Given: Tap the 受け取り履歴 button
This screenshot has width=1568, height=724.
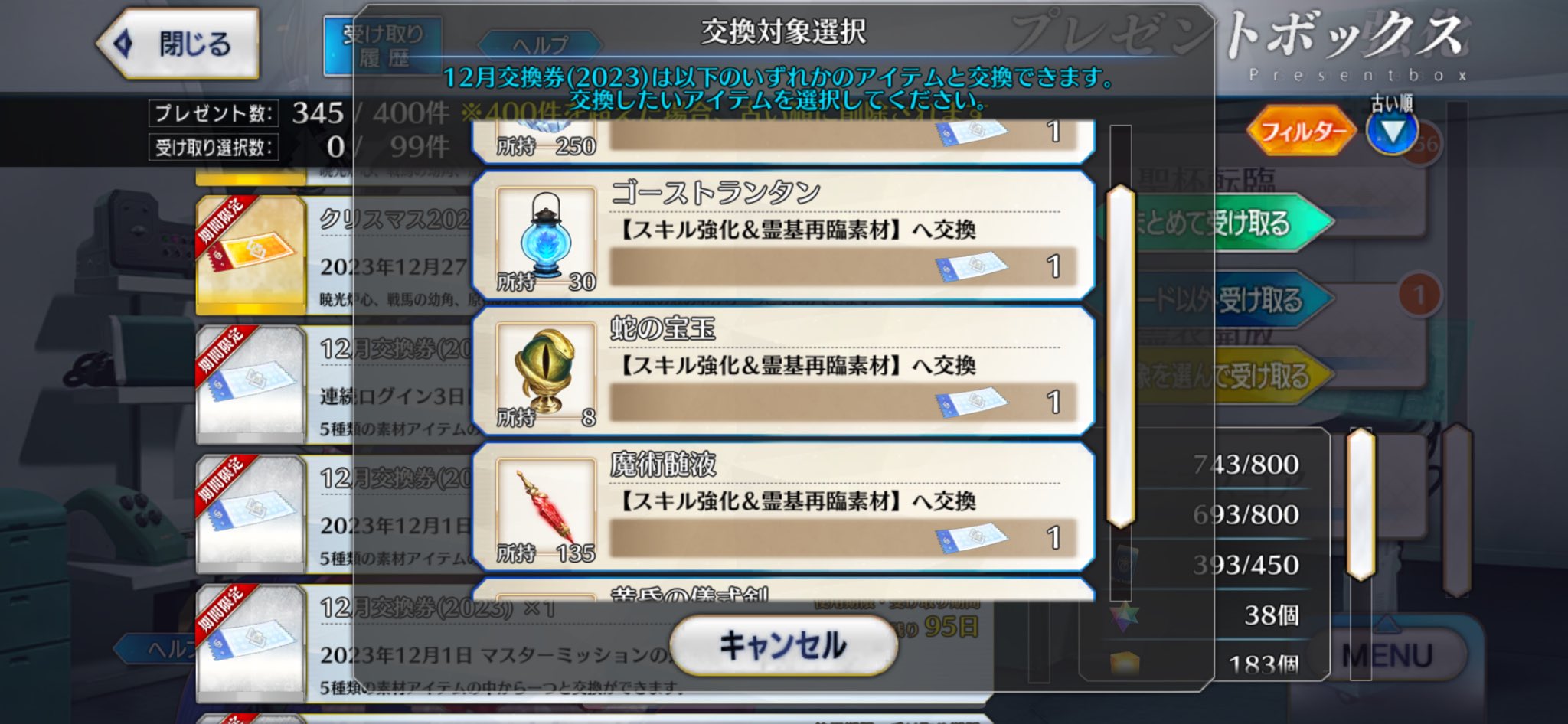Looking at the screenshot, I should click(x=382, y=46).
